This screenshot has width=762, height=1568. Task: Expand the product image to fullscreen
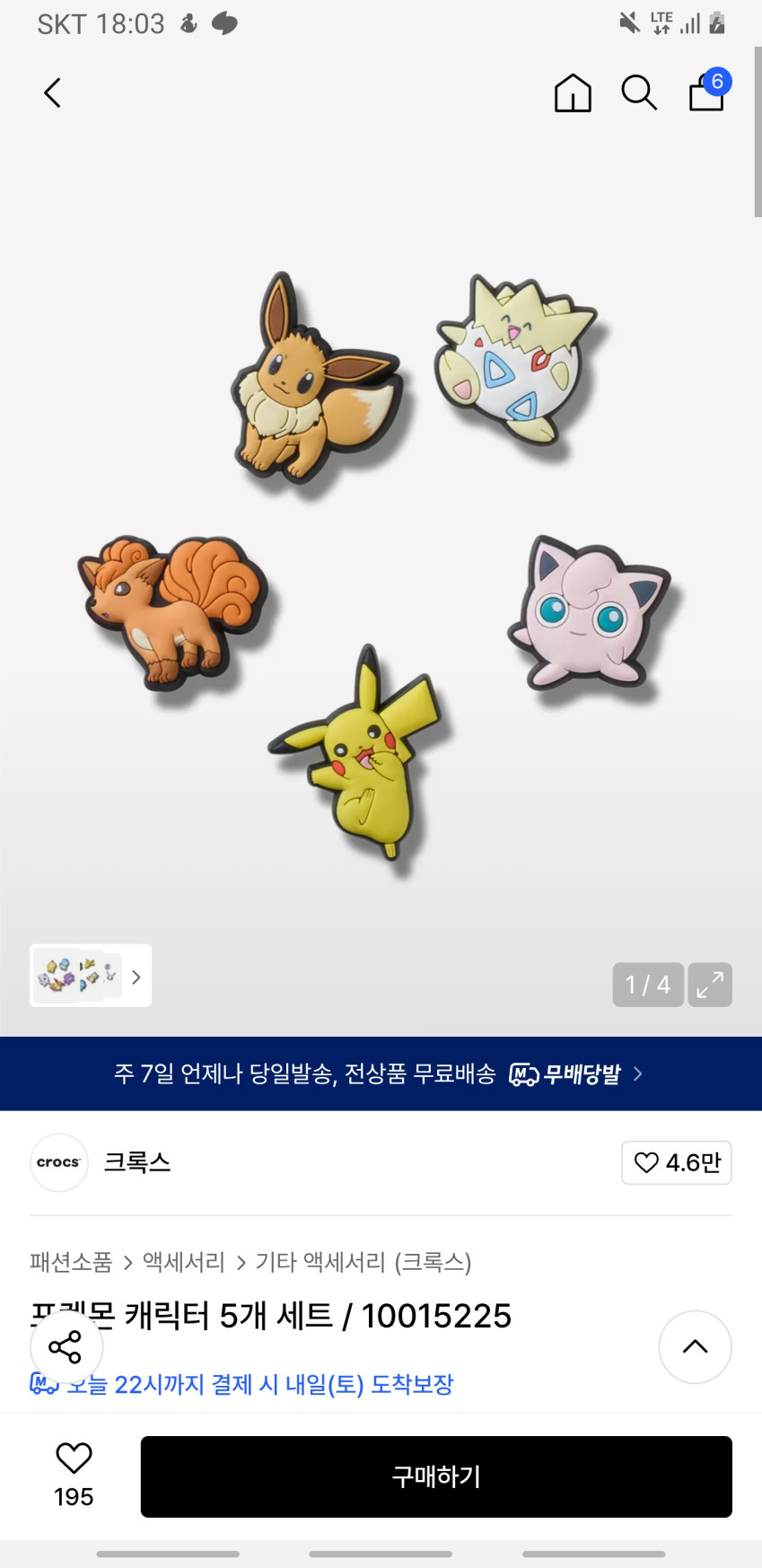[710, 985]
